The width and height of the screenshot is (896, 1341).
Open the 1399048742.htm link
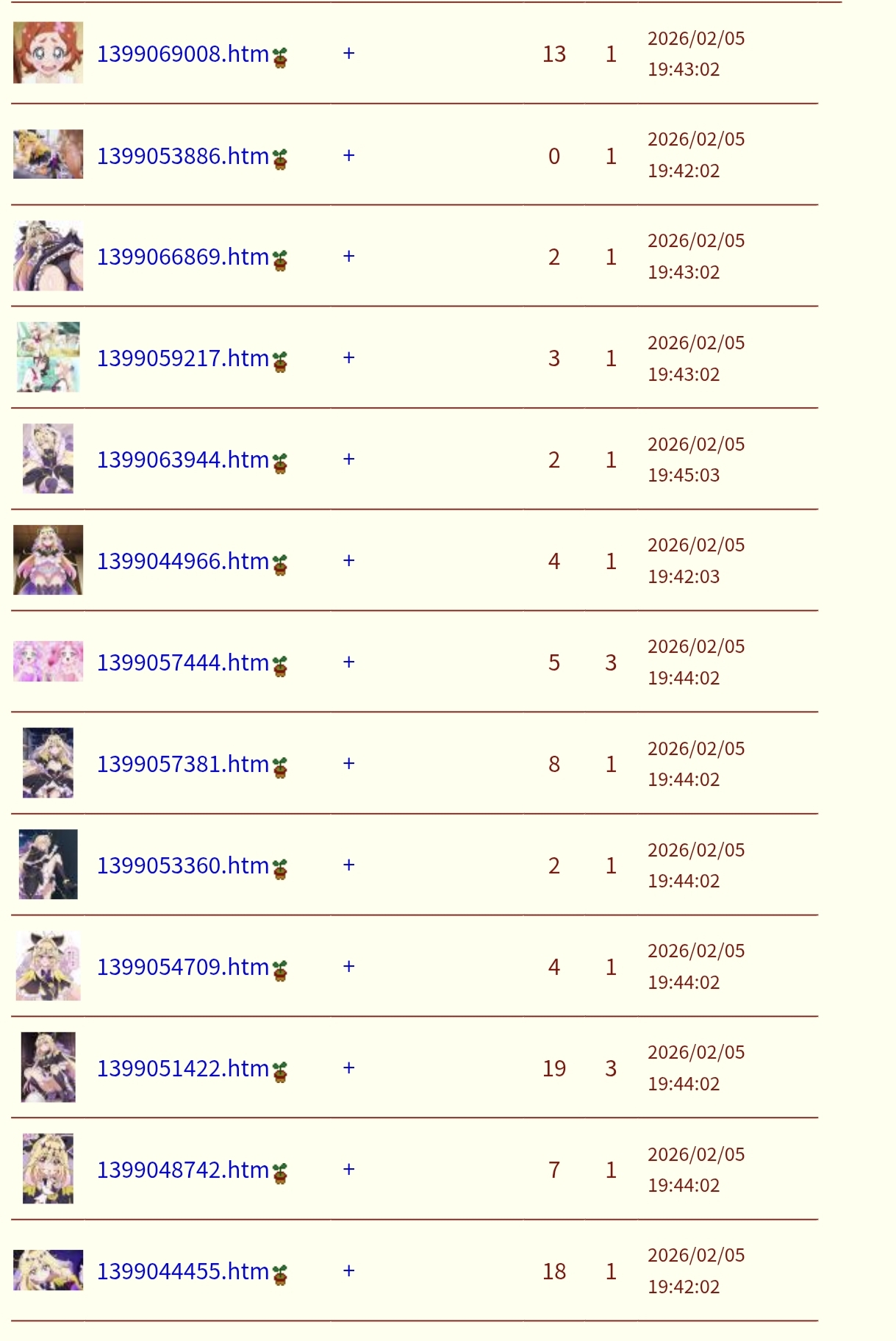[183, 1170]
